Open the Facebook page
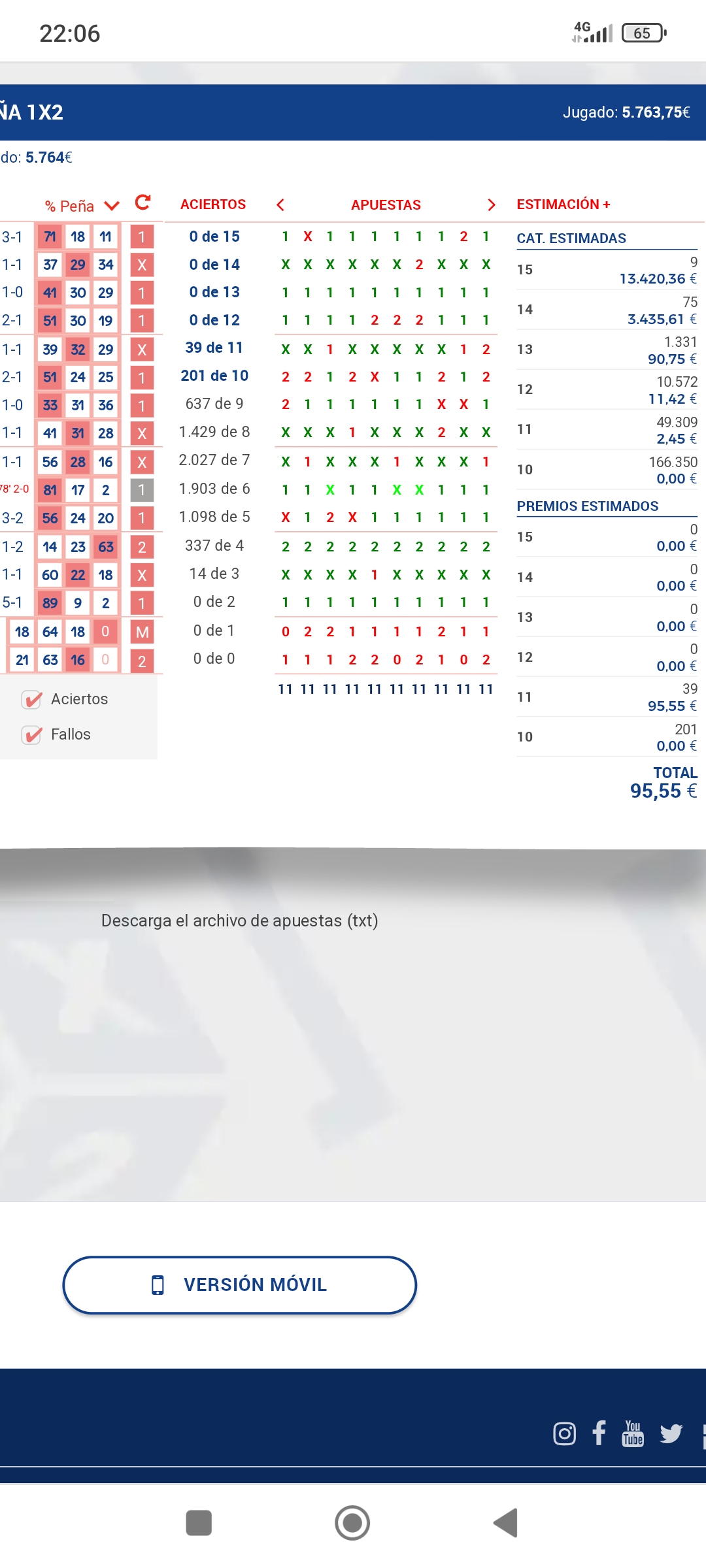Image resolution: width=706 pixels, height=1568 pixels. 599,1433
